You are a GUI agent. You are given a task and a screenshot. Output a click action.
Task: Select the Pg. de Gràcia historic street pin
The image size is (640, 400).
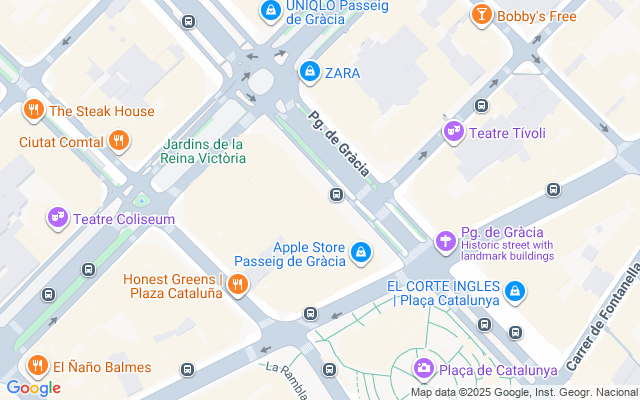445,241
